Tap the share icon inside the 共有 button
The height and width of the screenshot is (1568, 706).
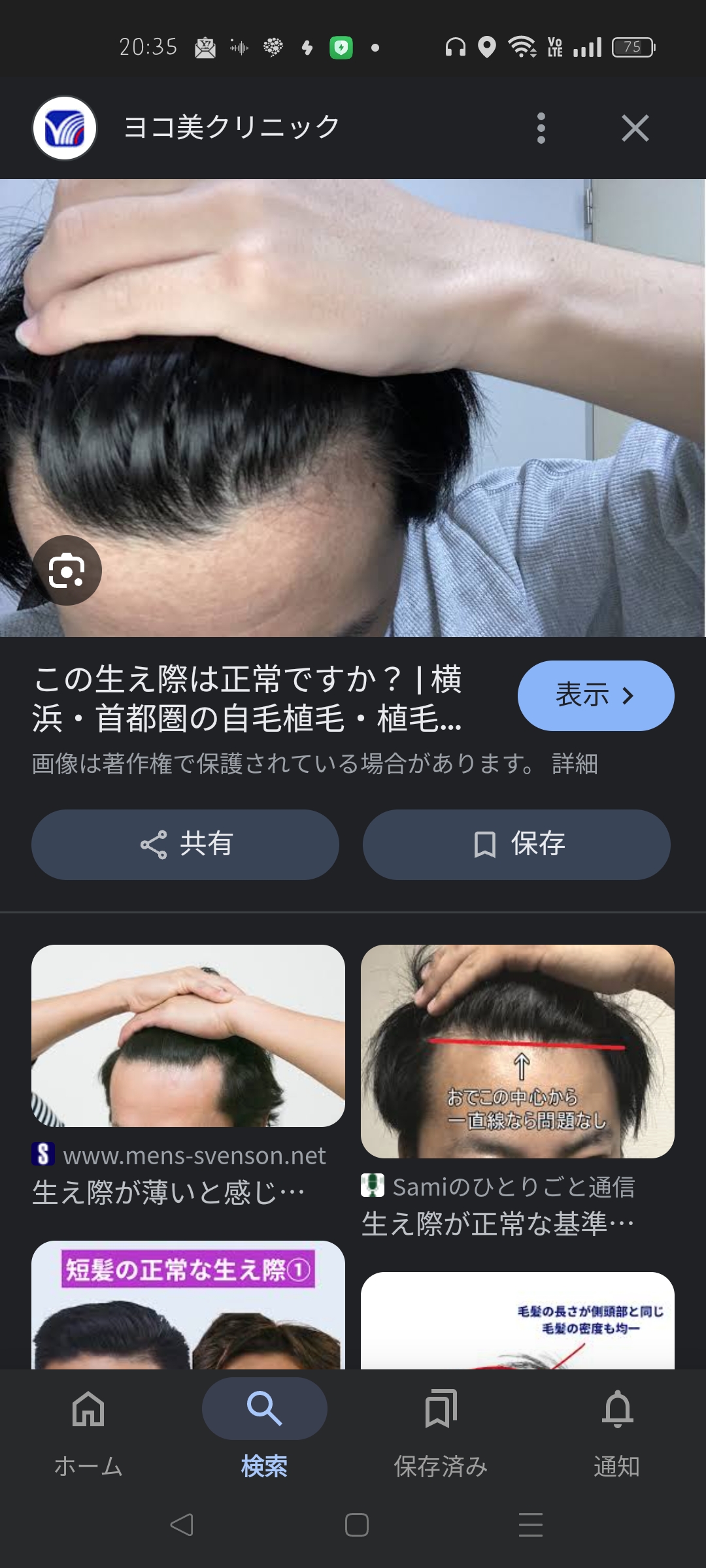[153, 844]
